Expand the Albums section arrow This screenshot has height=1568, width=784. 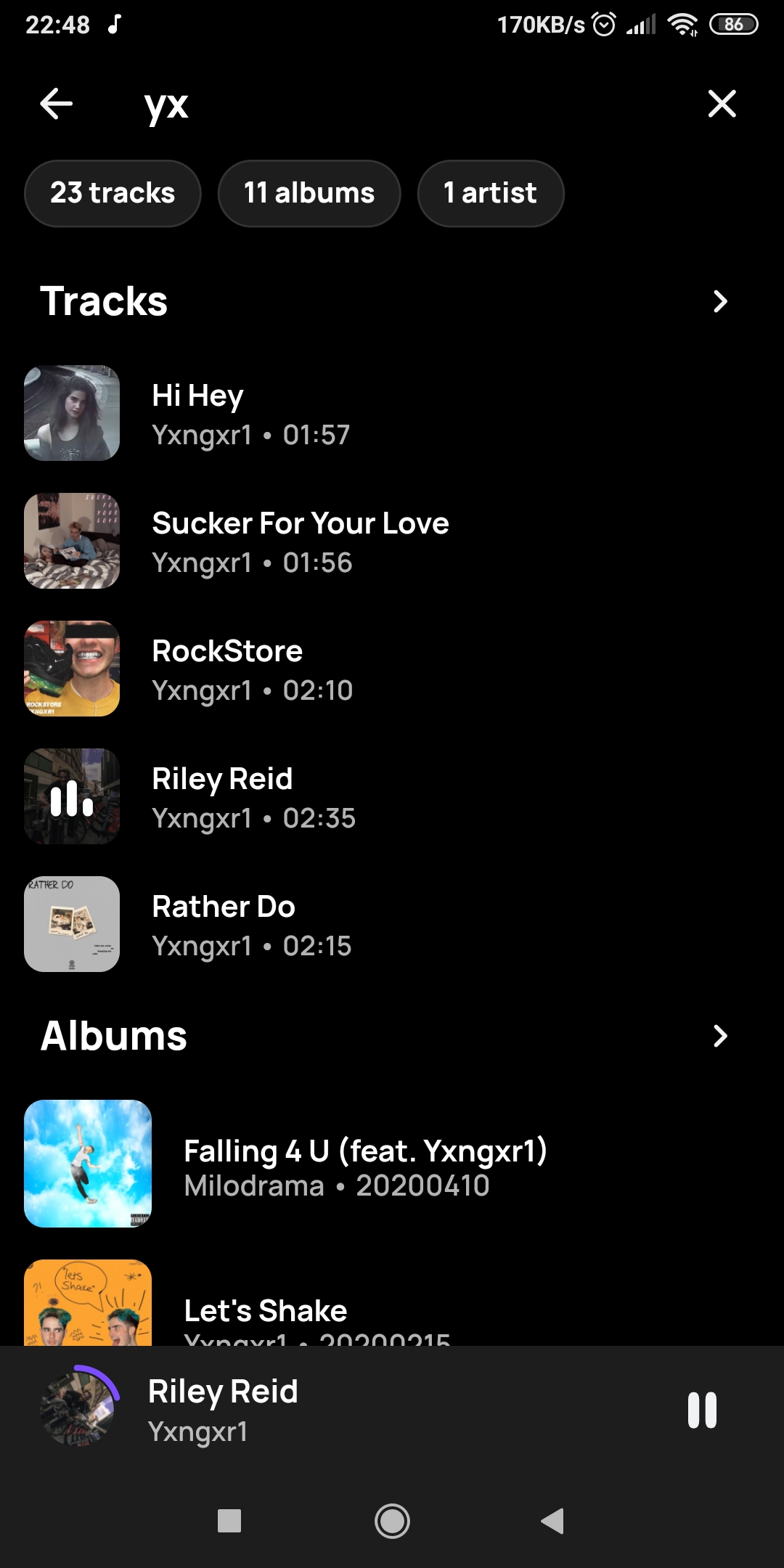coord(719,1036)
